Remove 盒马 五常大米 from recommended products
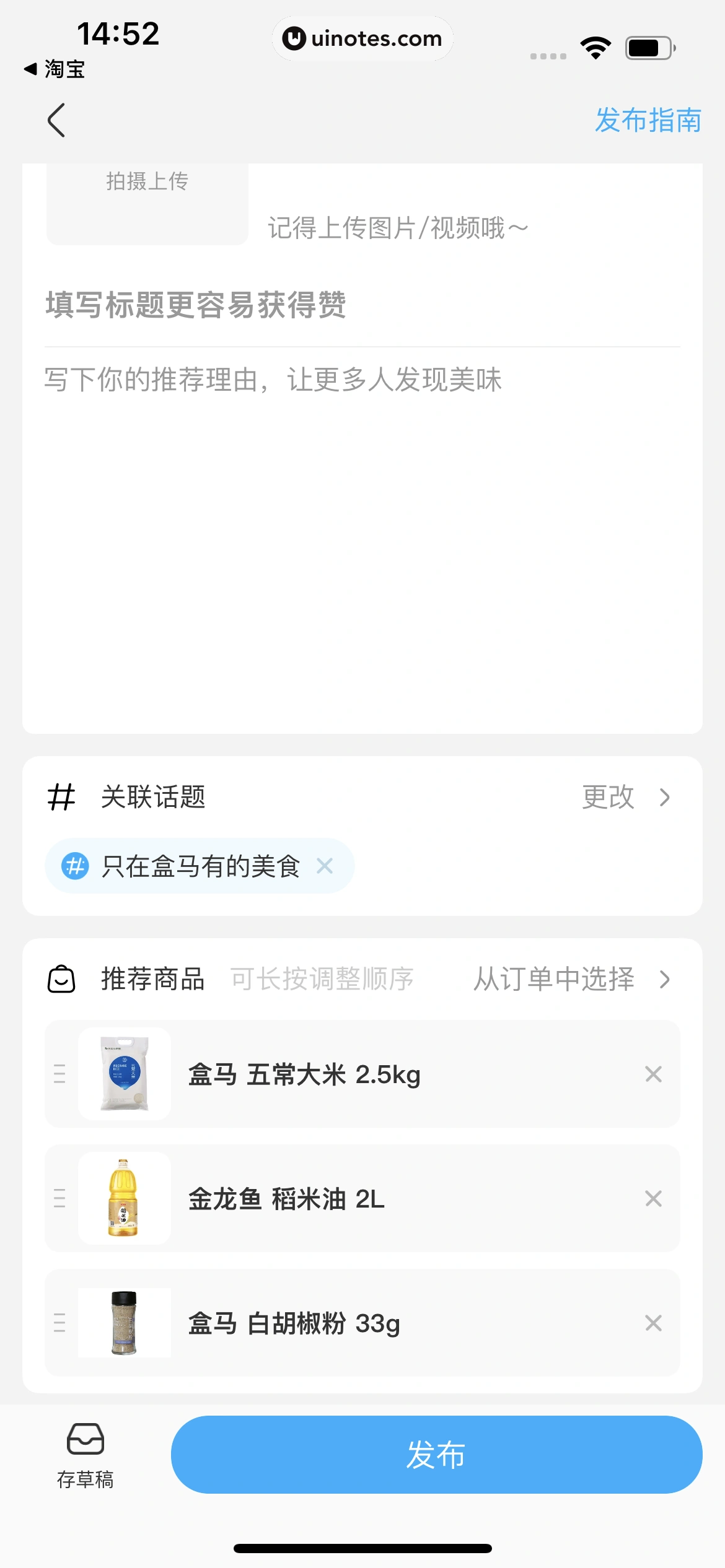Screen dimensions: 725x1568 (x=653, y=1074)
